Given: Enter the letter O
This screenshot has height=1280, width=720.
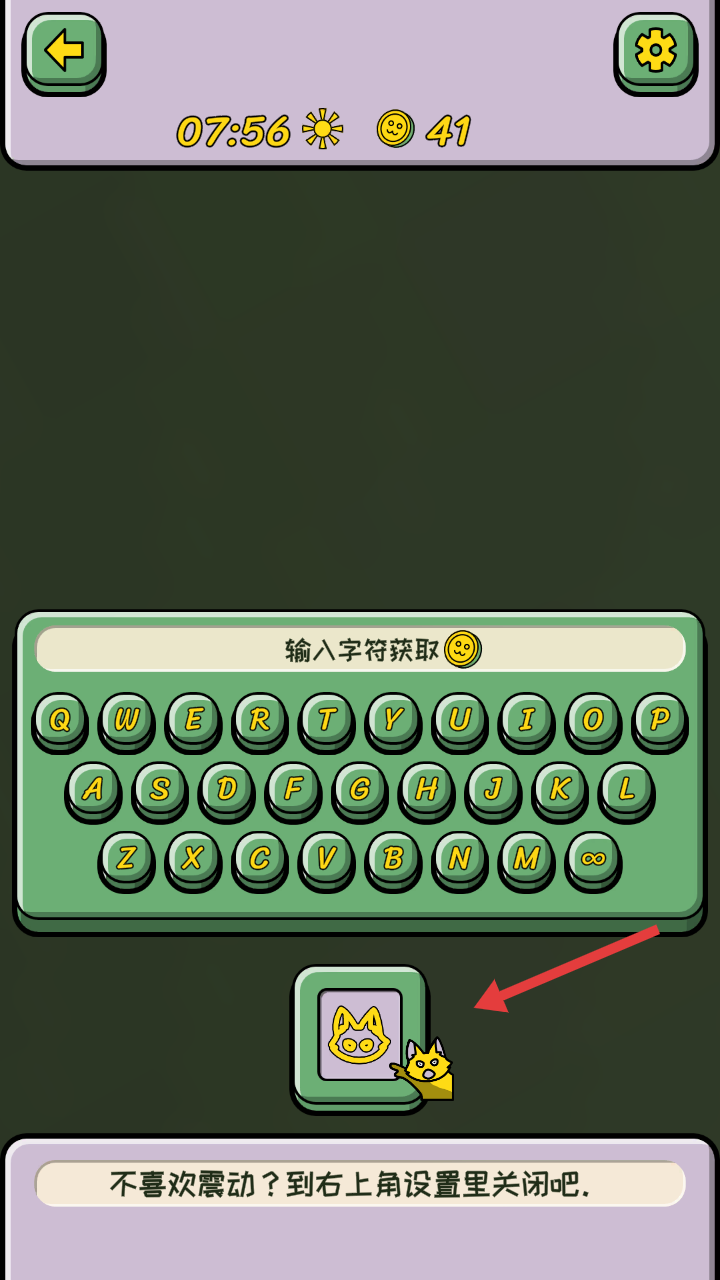Looking at the screenshot, I should (594, 721).
